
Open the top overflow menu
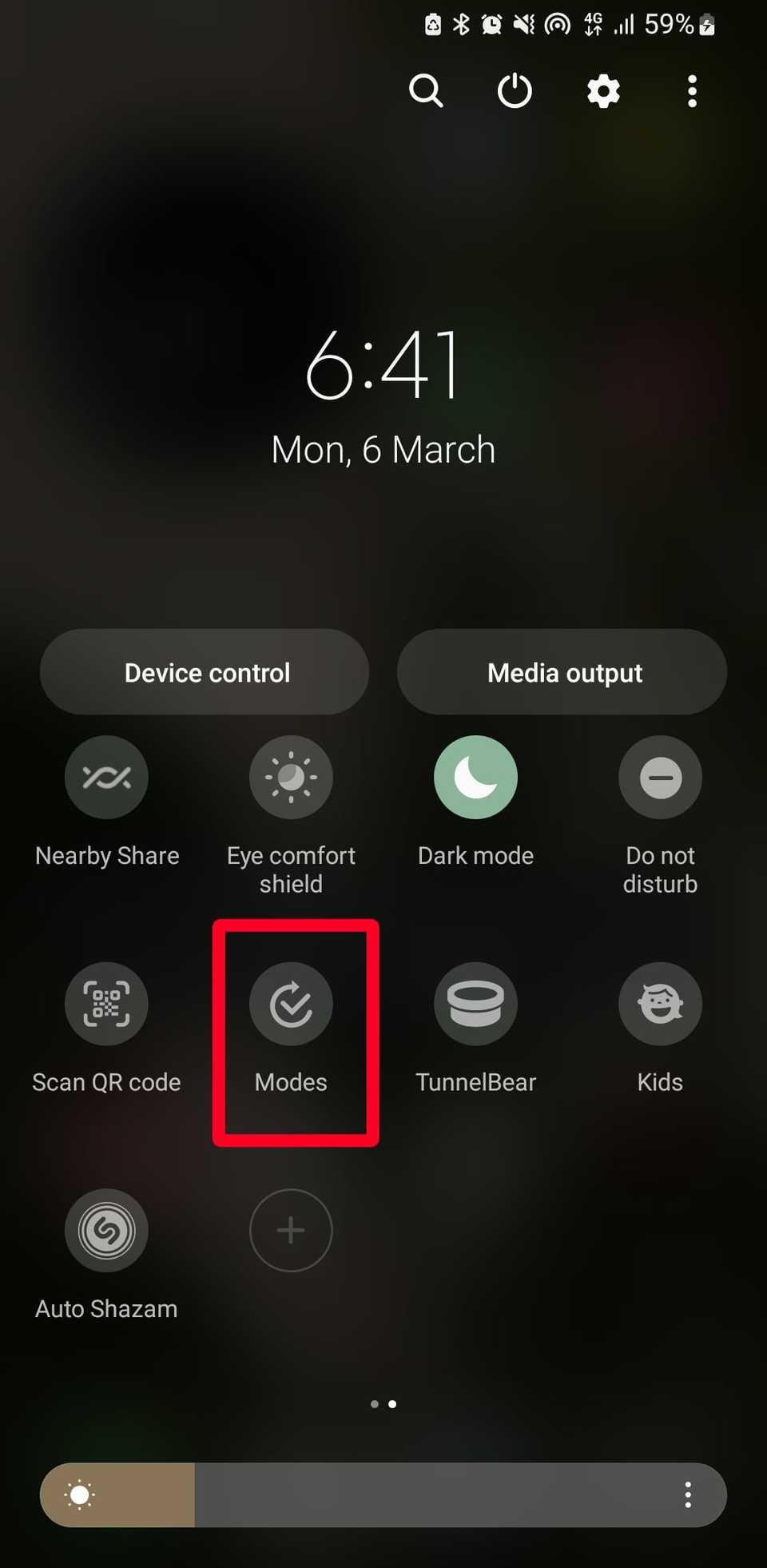click(x=692, y=91)
